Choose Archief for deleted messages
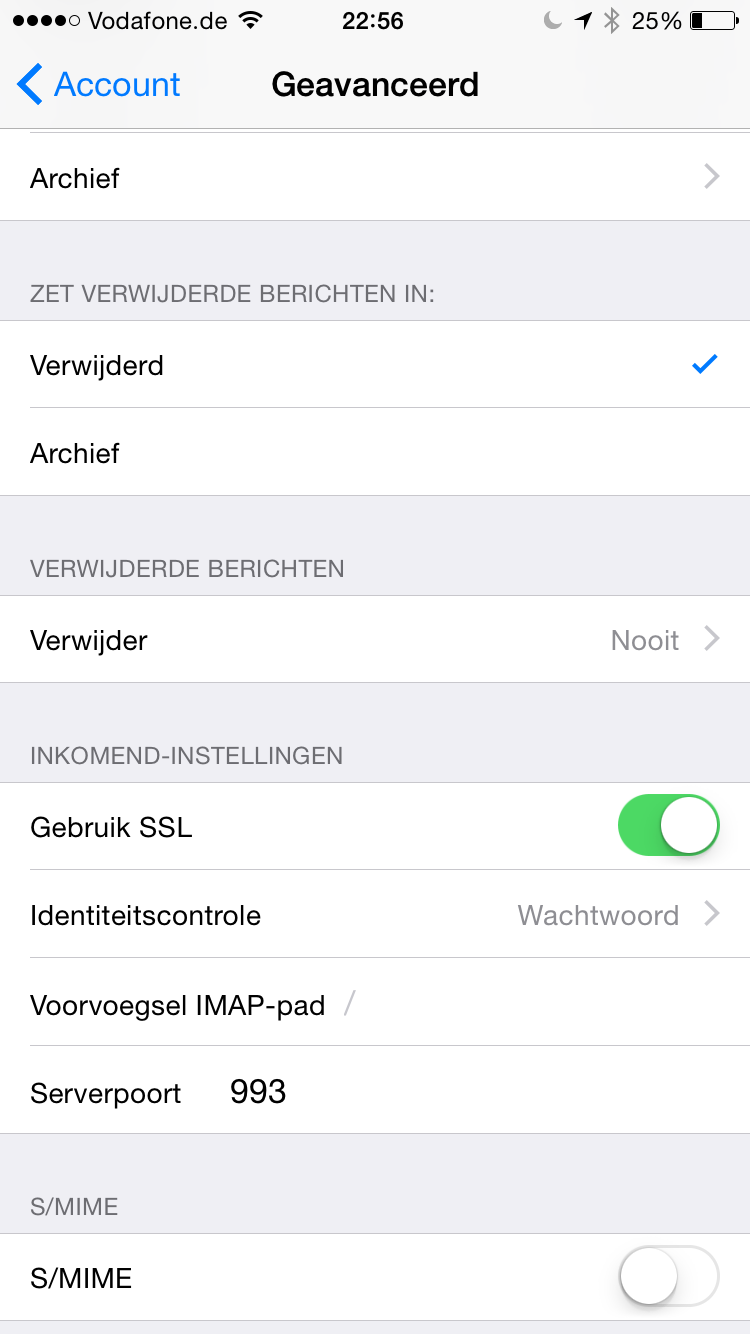Screen dimensions: 750x1334 [375, 453]
